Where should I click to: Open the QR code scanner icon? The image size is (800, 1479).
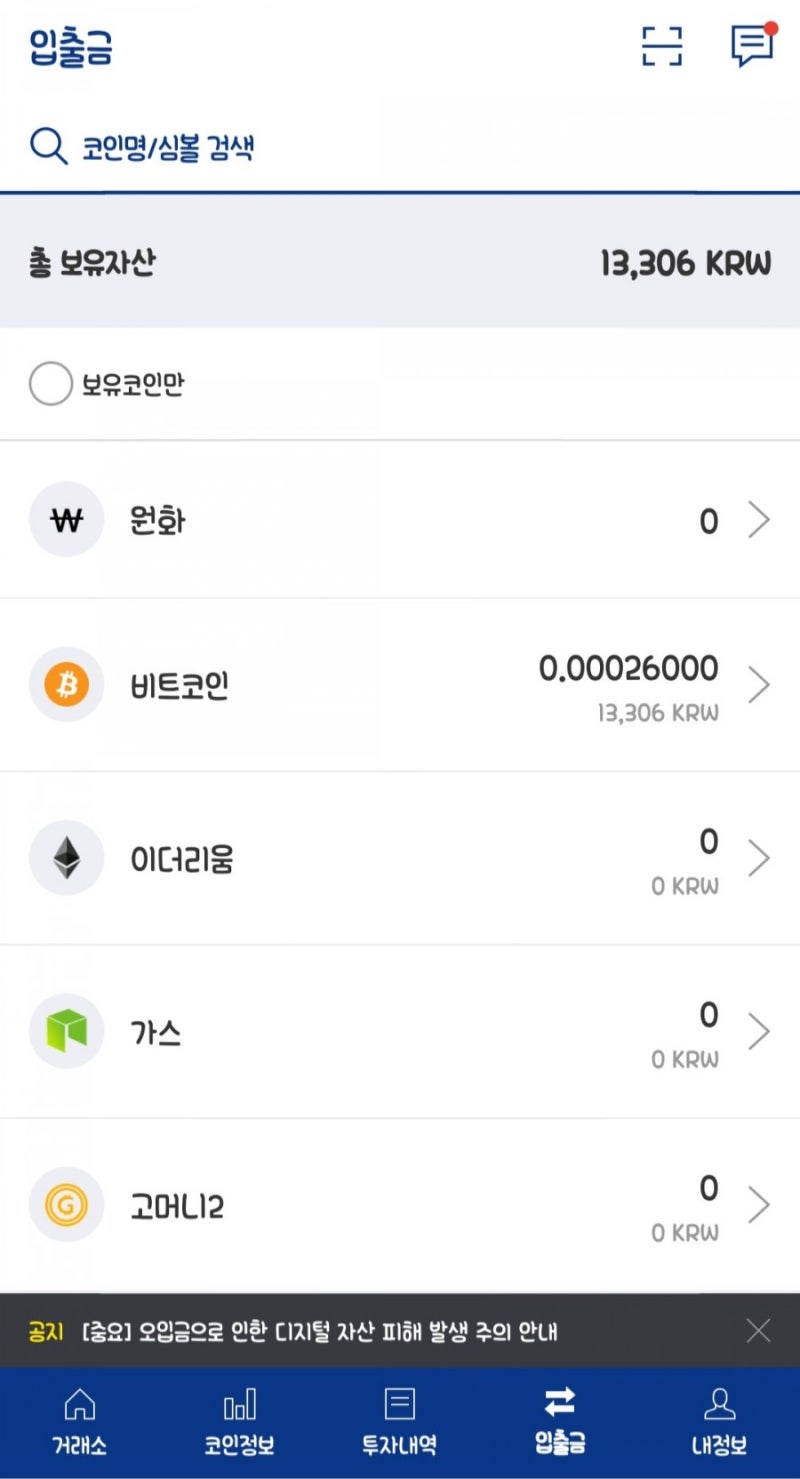tap(662, 46)
